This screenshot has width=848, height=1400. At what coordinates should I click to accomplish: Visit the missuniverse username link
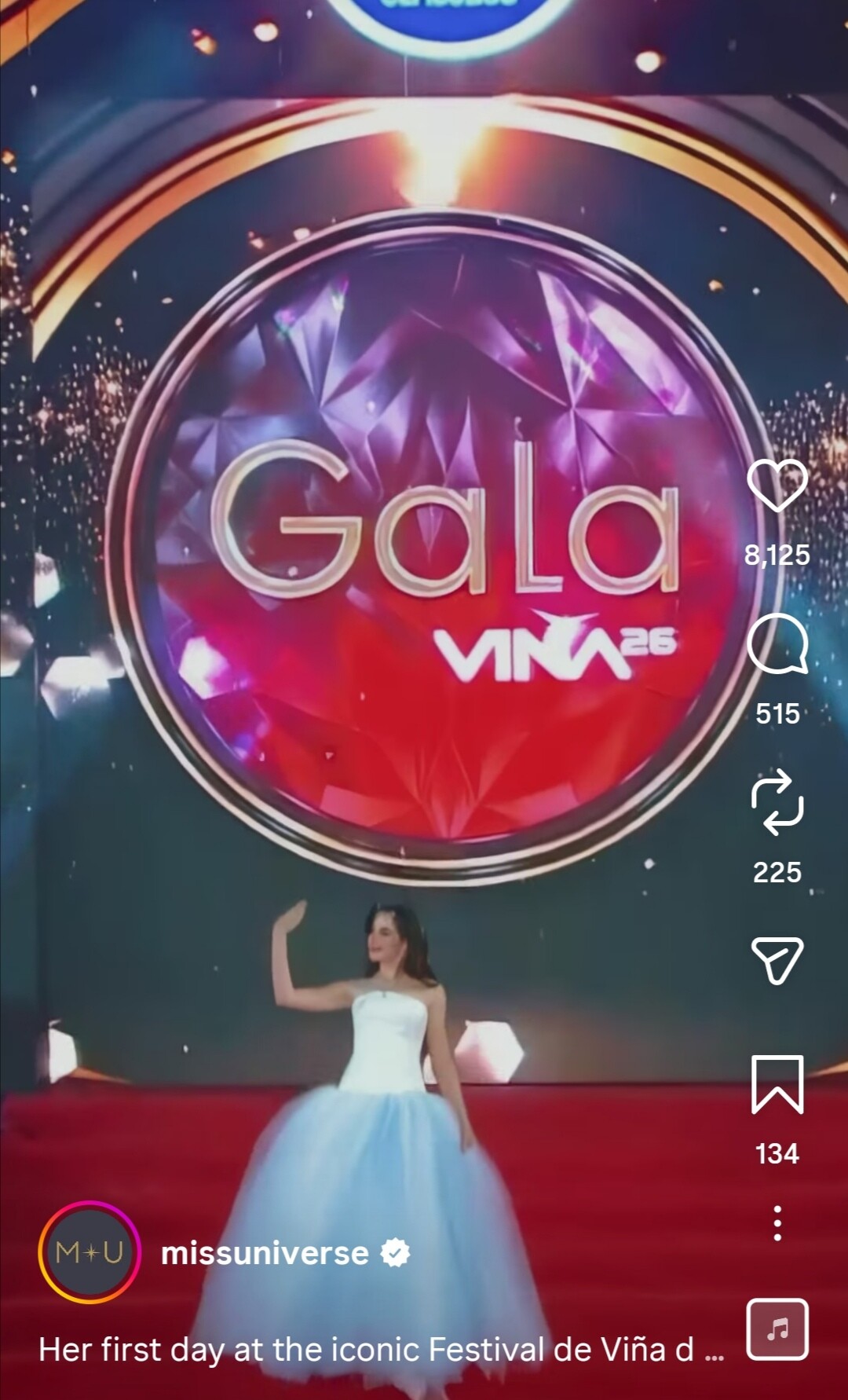coord(265,1253)
